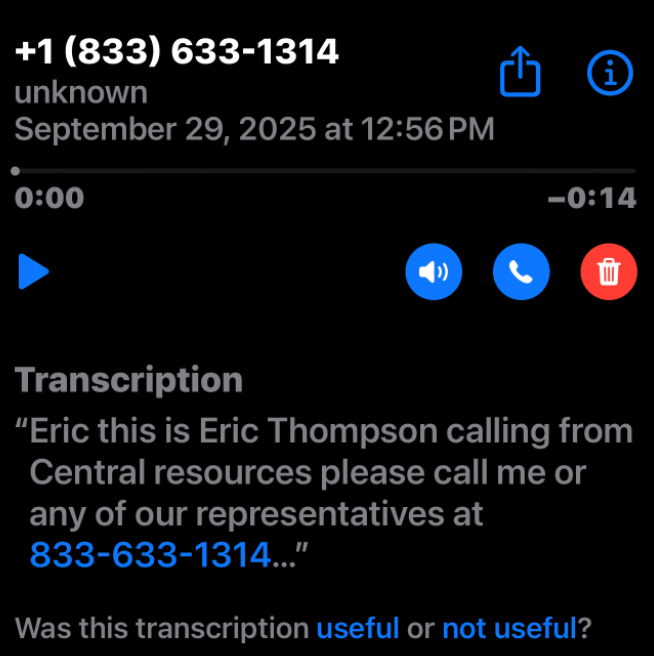Mark the transcription as not useful
The height and width of the screenshot is (656, 654).
[x=509, y=628]
